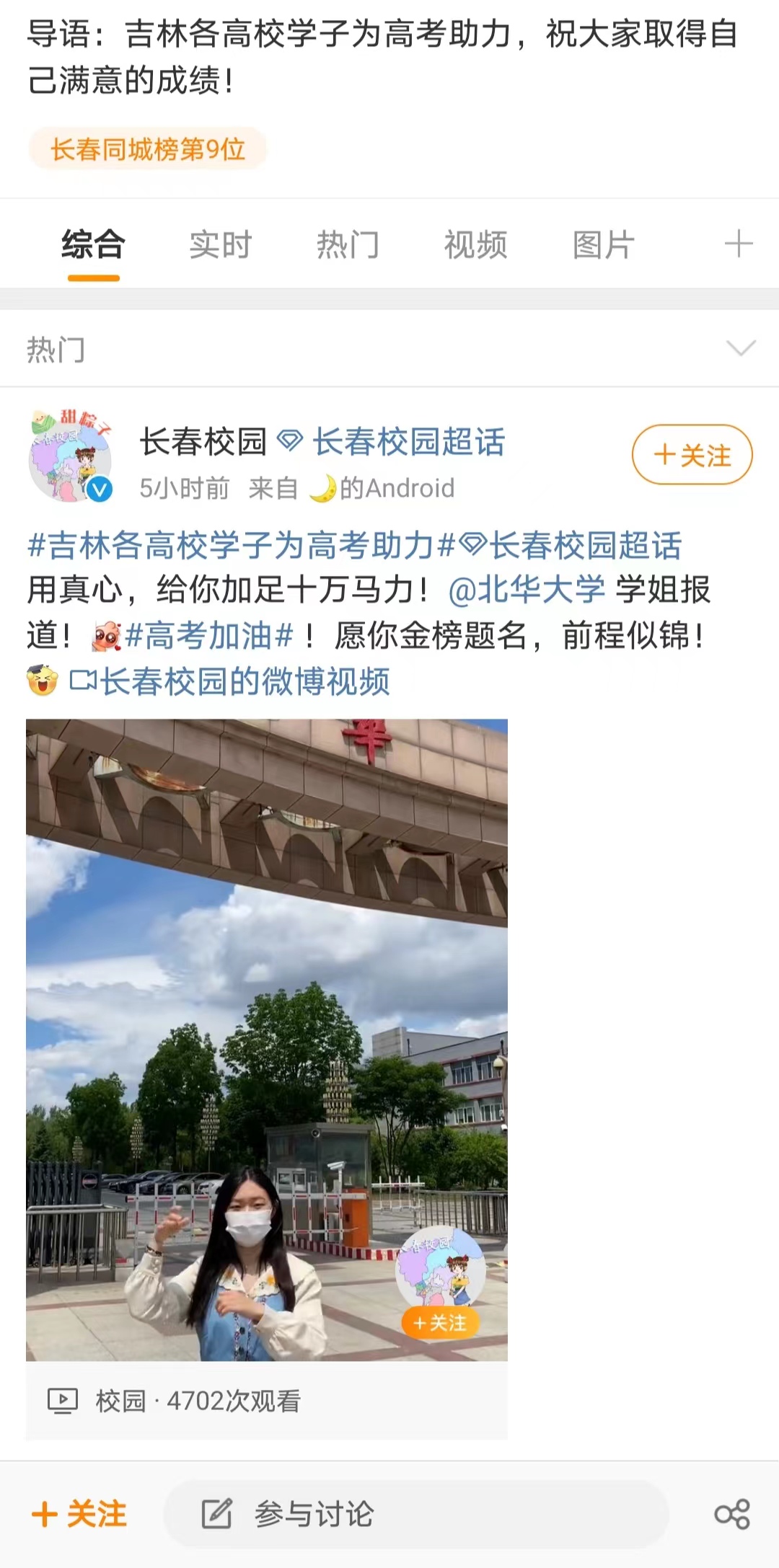The image size is (779, 1568).
Task: Tap the +关注 badge on the video
Action: click(440, 1323)
